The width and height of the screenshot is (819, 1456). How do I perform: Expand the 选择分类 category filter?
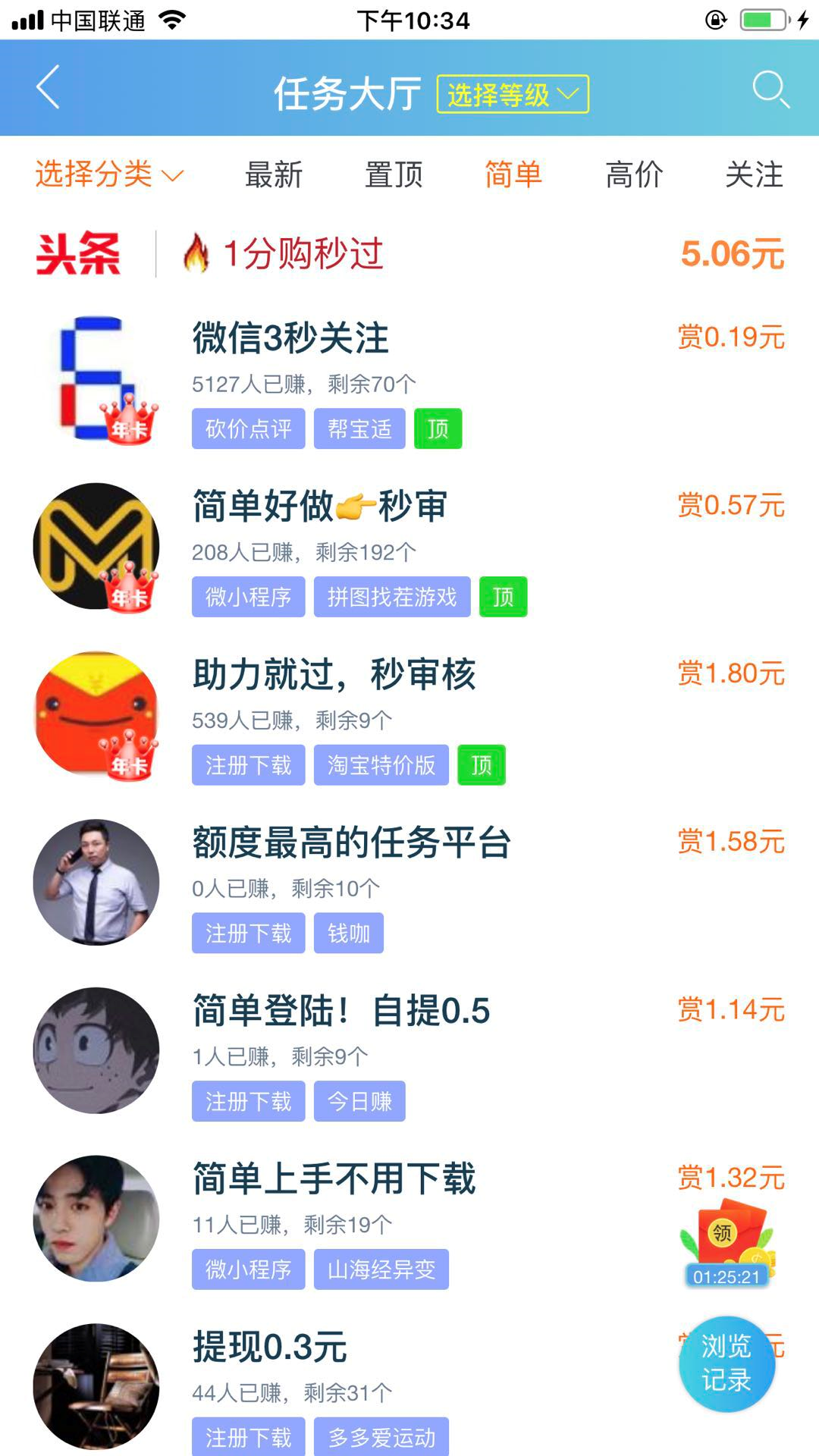tap(109, 174)
